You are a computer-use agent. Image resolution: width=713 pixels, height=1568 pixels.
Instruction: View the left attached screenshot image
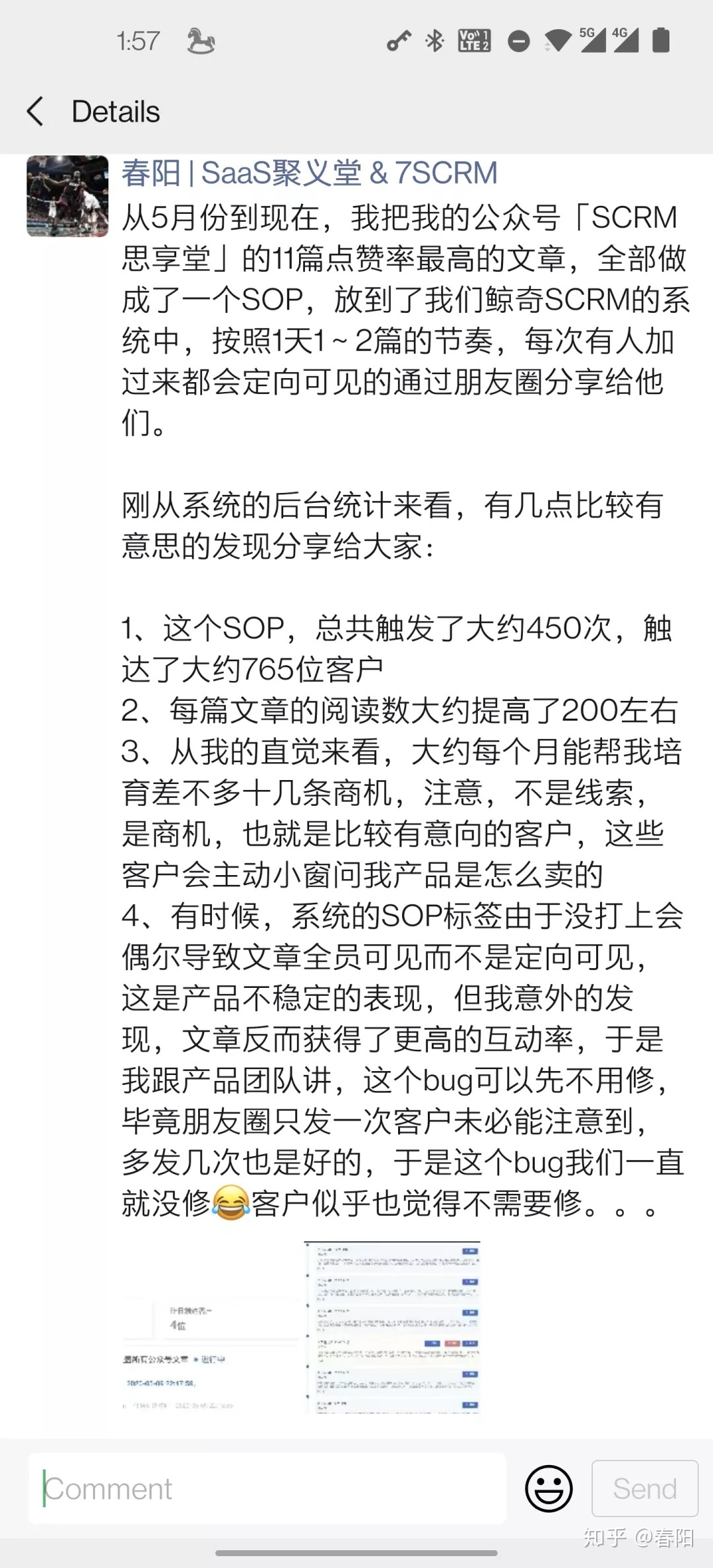pyautogui.click(x=211, y=1328)
